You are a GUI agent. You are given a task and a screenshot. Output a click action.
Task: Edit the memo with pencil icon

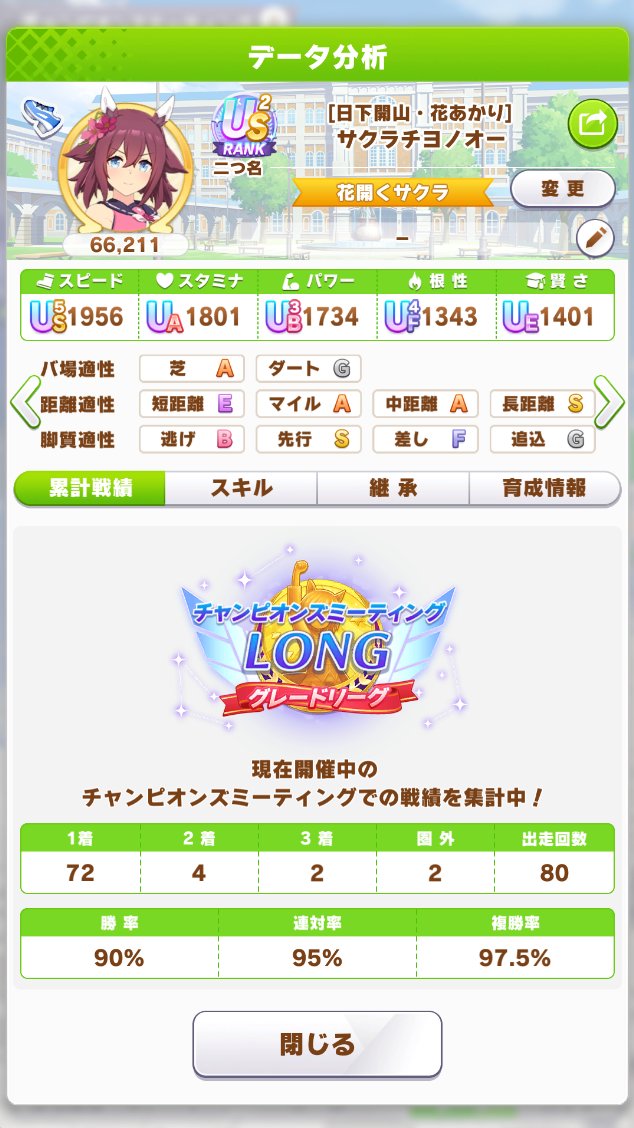(x=595, y=238)
